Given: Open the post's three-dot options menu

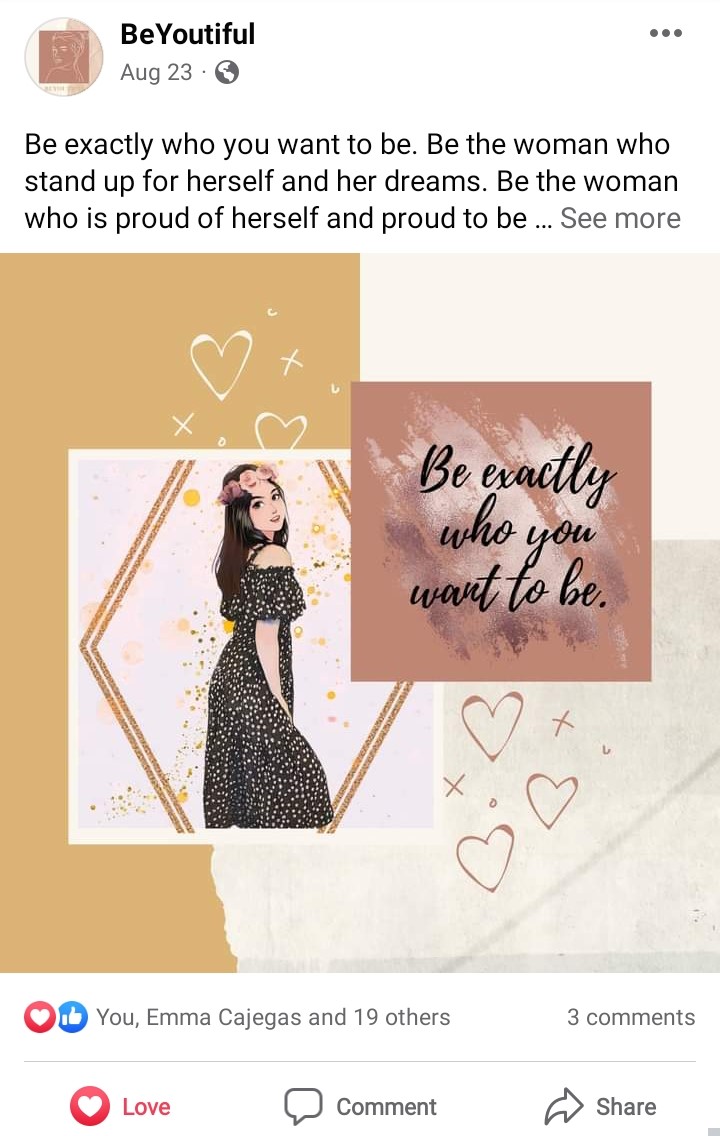Looking at the screenshot, I should click(665, 33).
